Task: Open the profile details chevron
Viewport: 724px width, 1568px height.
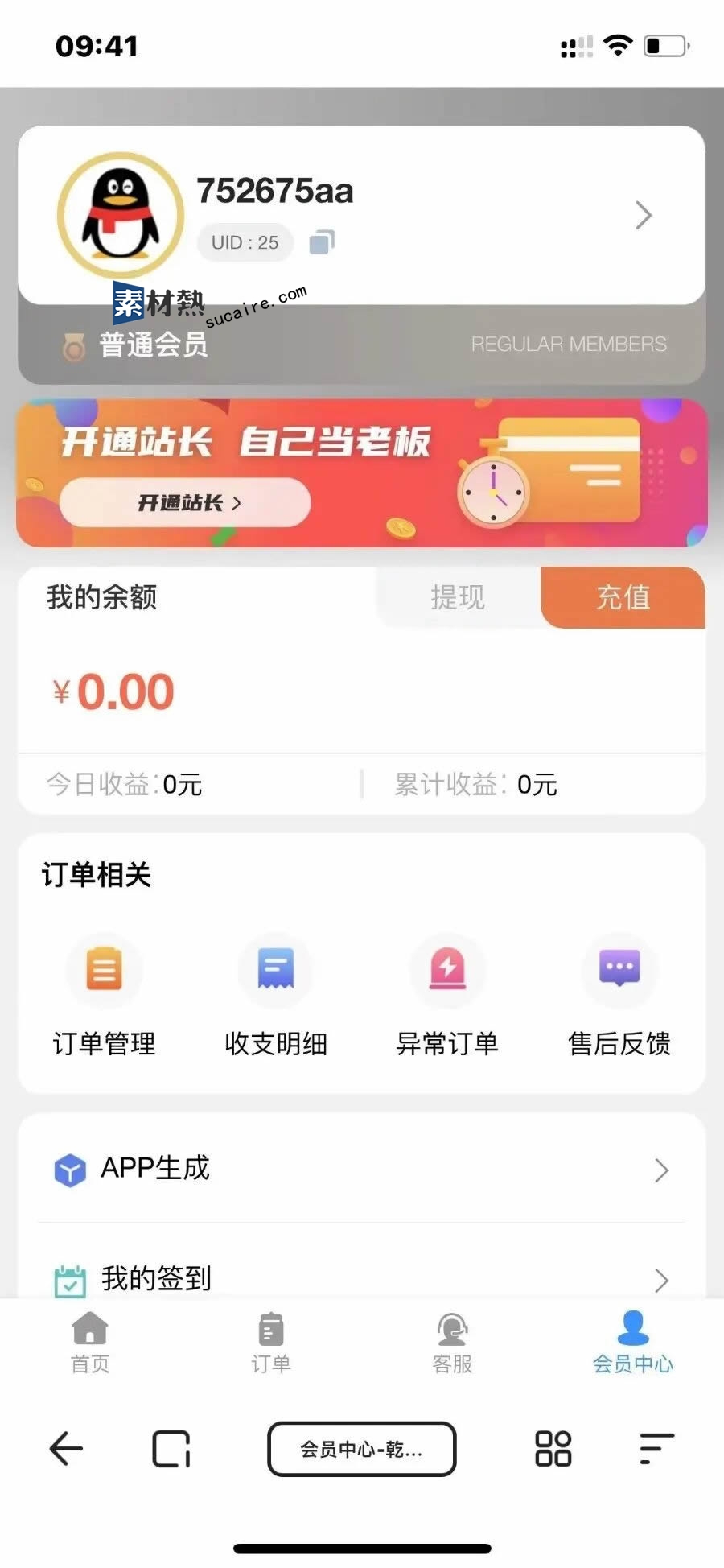Action: coord(643,215)
